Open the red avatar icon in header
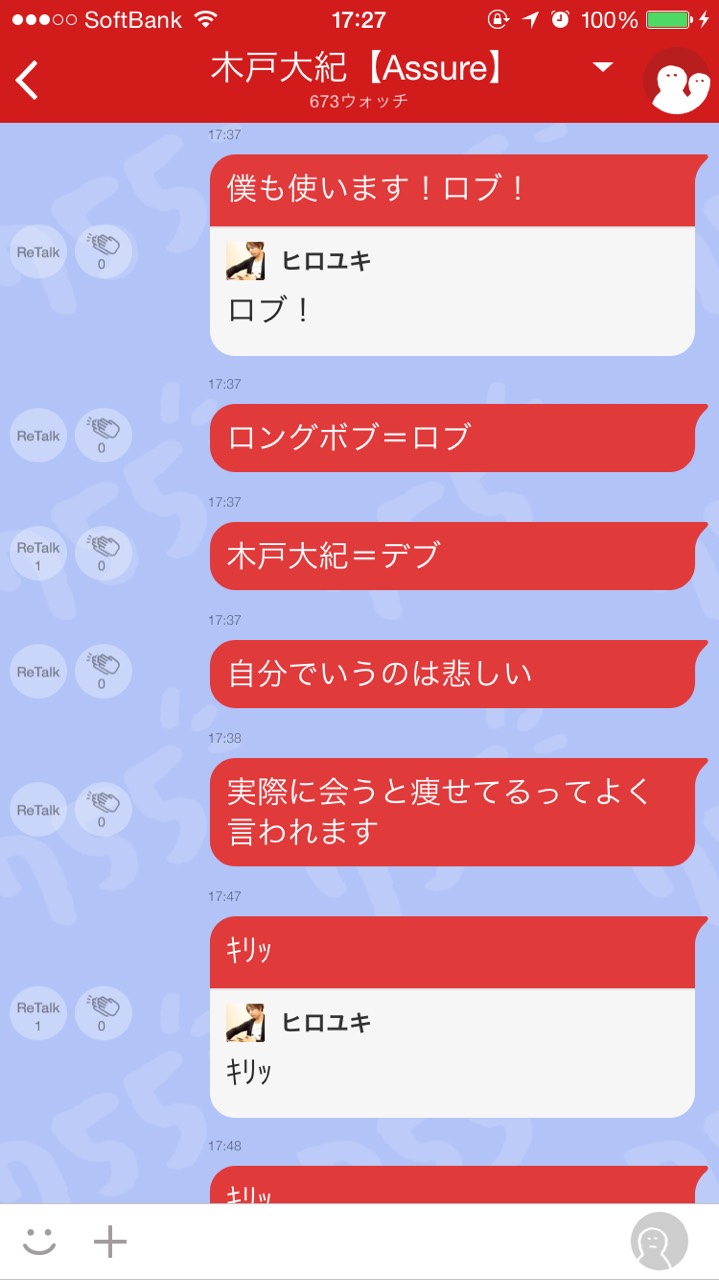The width and height of the screenshot is (719, 1280). click(676, 80)
